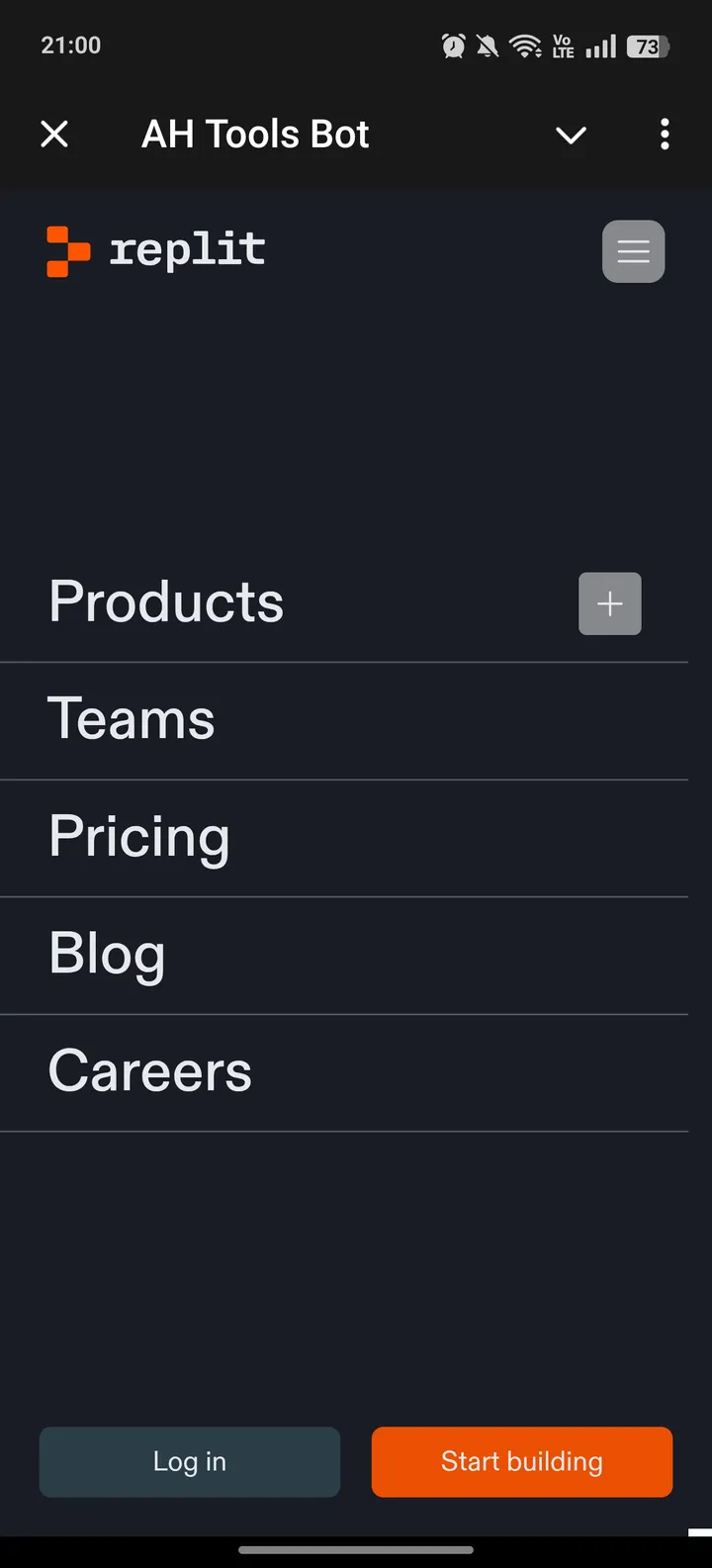Close the AH Tools Bot web view

(x=54, y=134)
